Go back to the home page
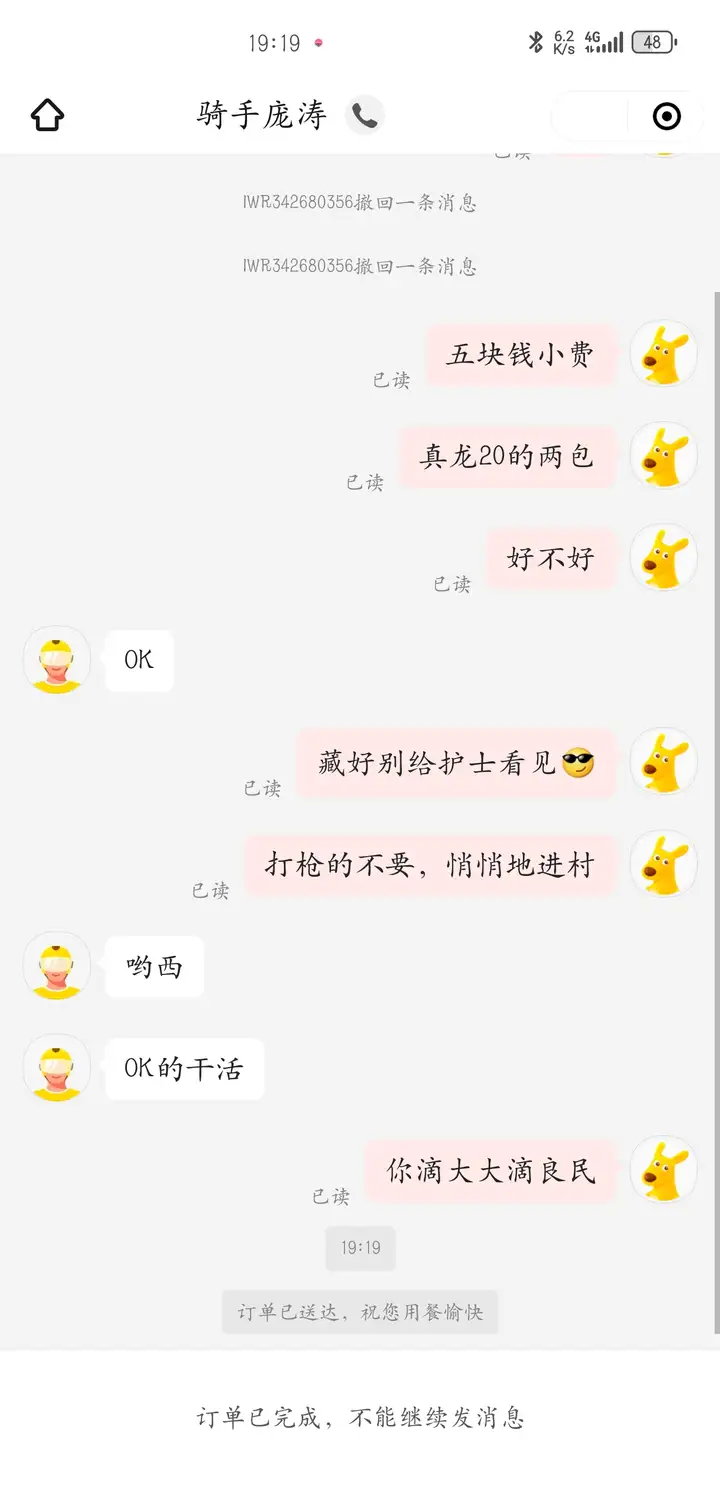This screenshot has width=720, height=1485. (x=47, y=116)
